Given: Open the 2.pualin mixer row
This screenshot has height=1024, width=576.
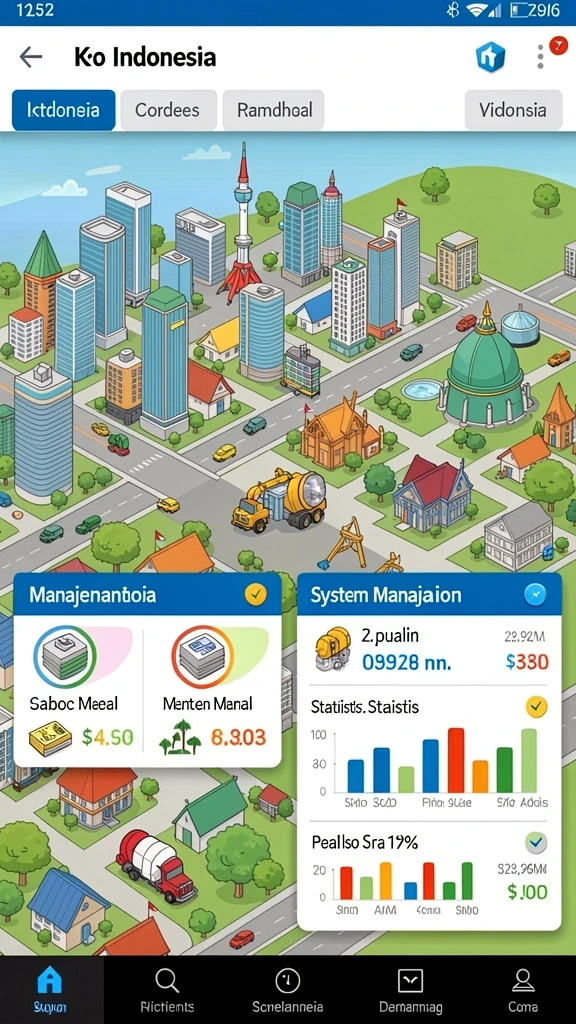Looking at the screenshot, I should (x=430, y=650).
